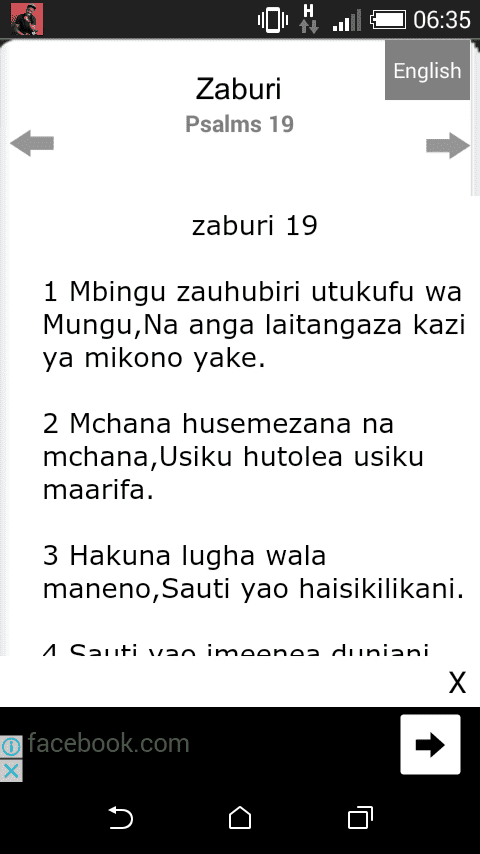Switch the text to English
The width and height of the screenshot is (480, 854).
(427, 70)
